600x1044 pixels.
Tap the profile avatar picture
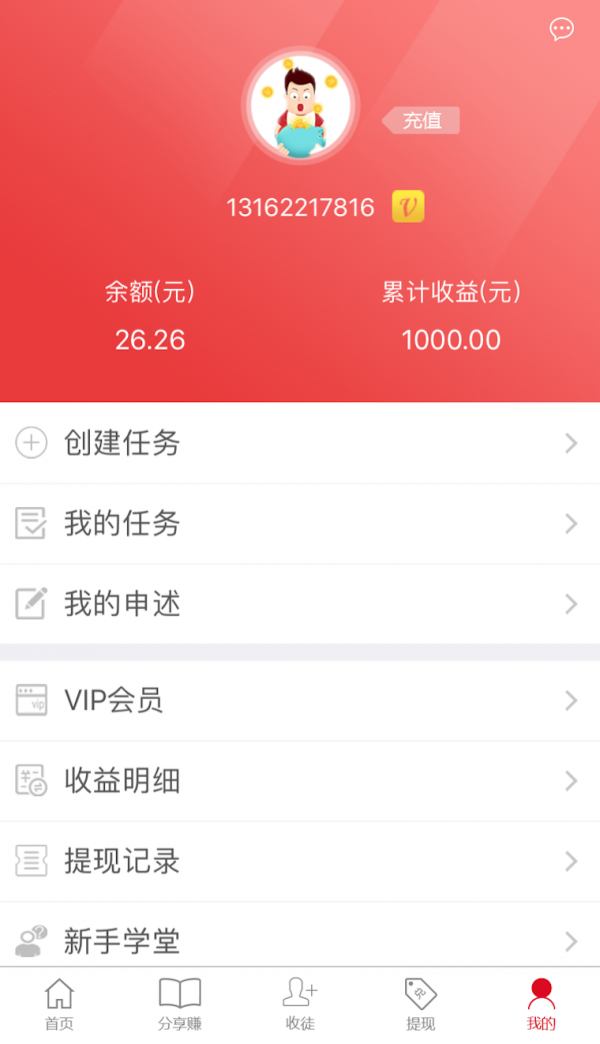tap(300, 105)
